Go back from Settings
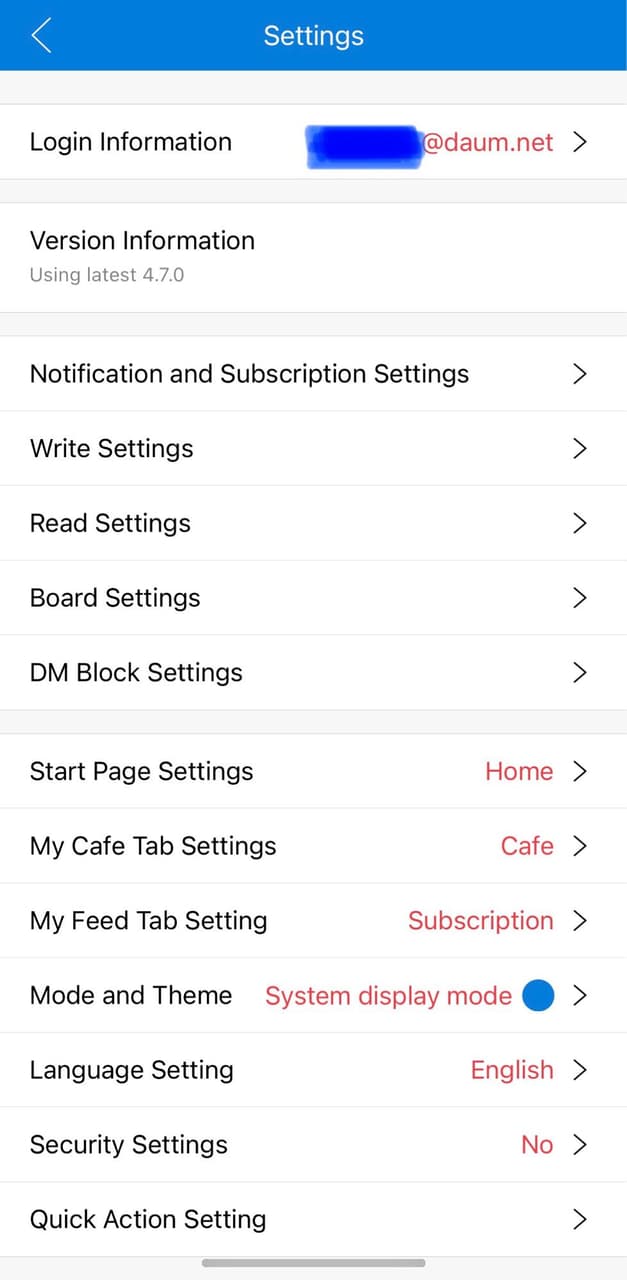Screen dimensions: 627x1280 pos(41,36)
